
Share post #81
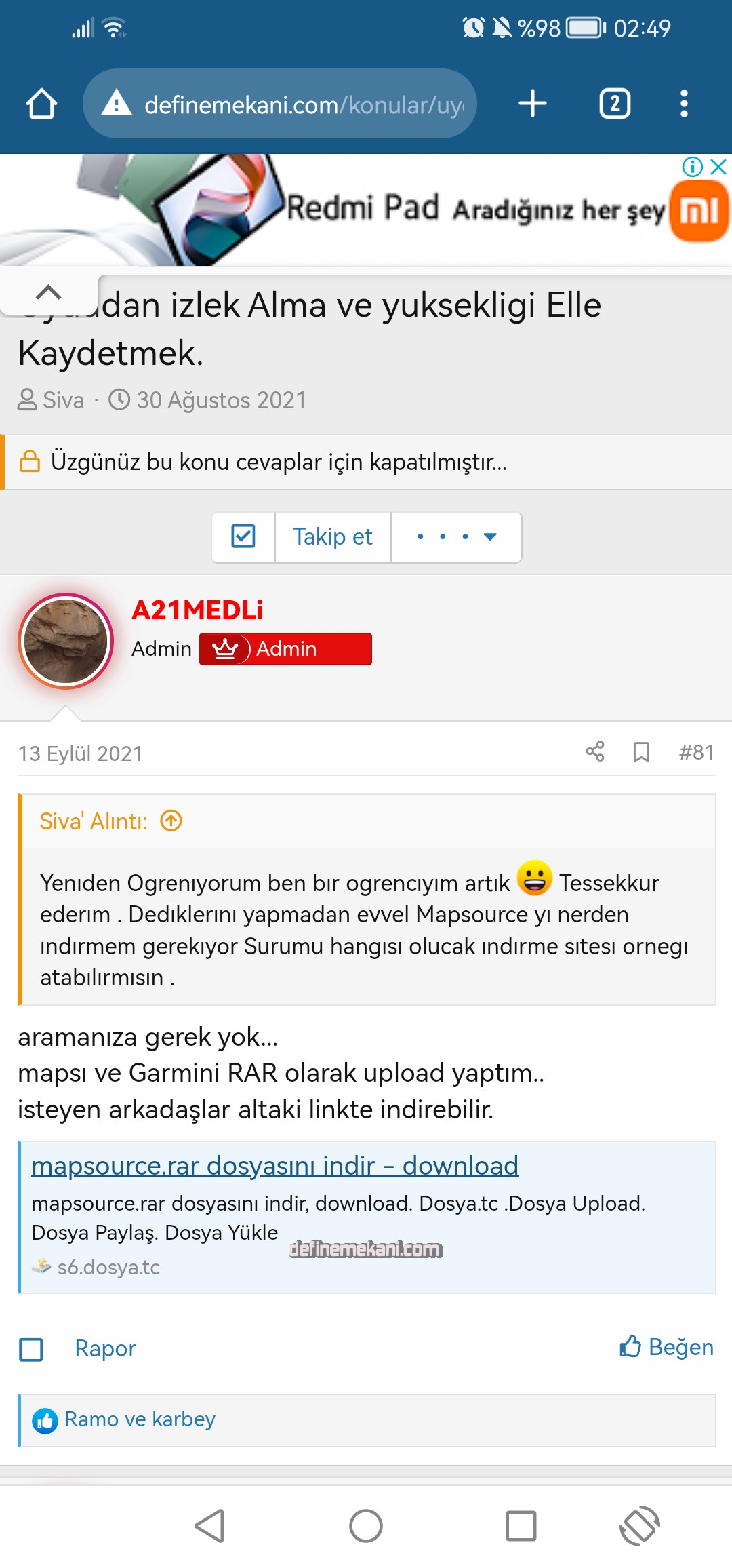tap(595, 751)
